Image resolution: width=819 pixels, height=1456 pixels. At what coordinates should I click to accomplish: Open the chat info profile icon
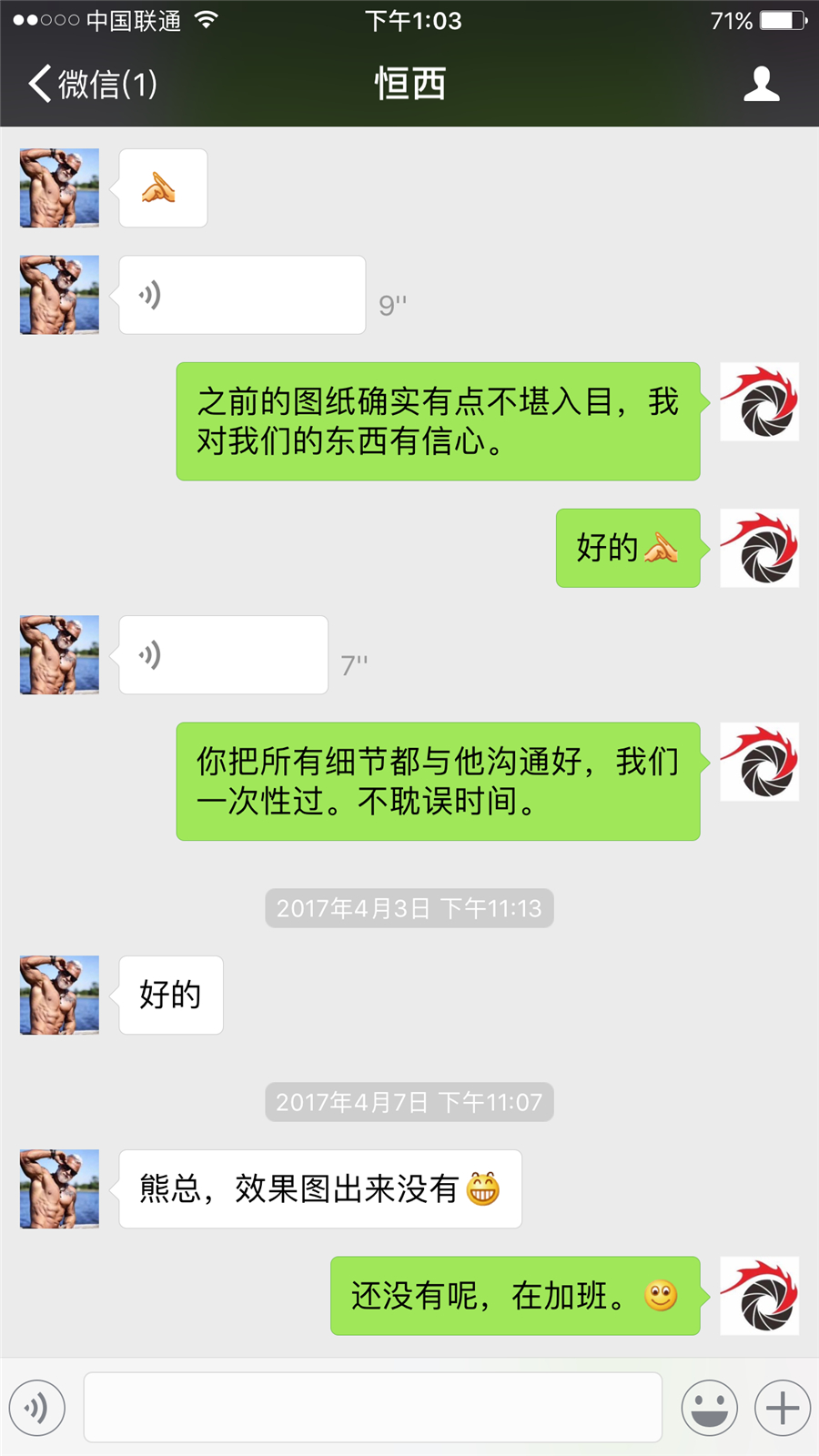761,84
